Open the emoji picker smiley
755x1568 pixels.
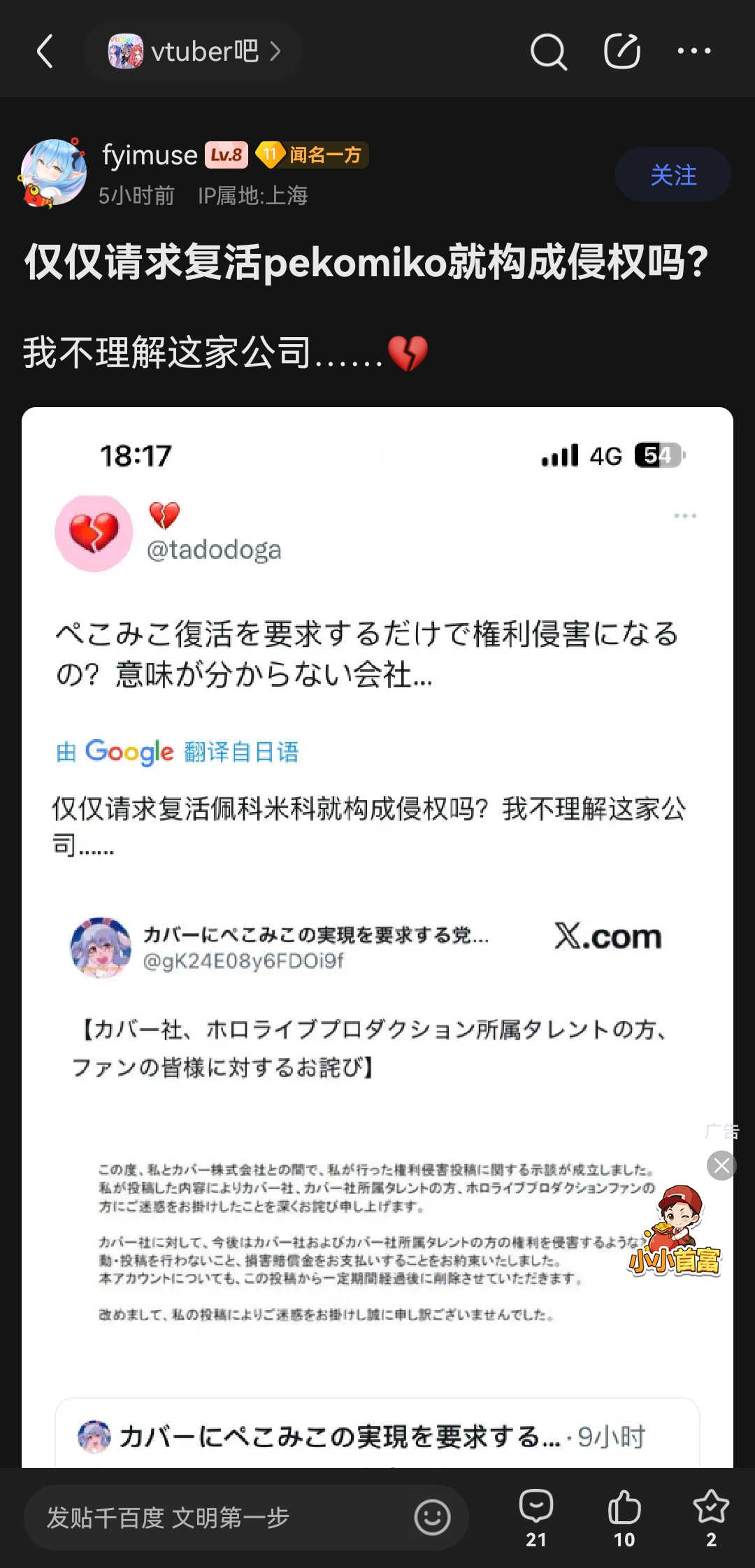point(432,1518)
